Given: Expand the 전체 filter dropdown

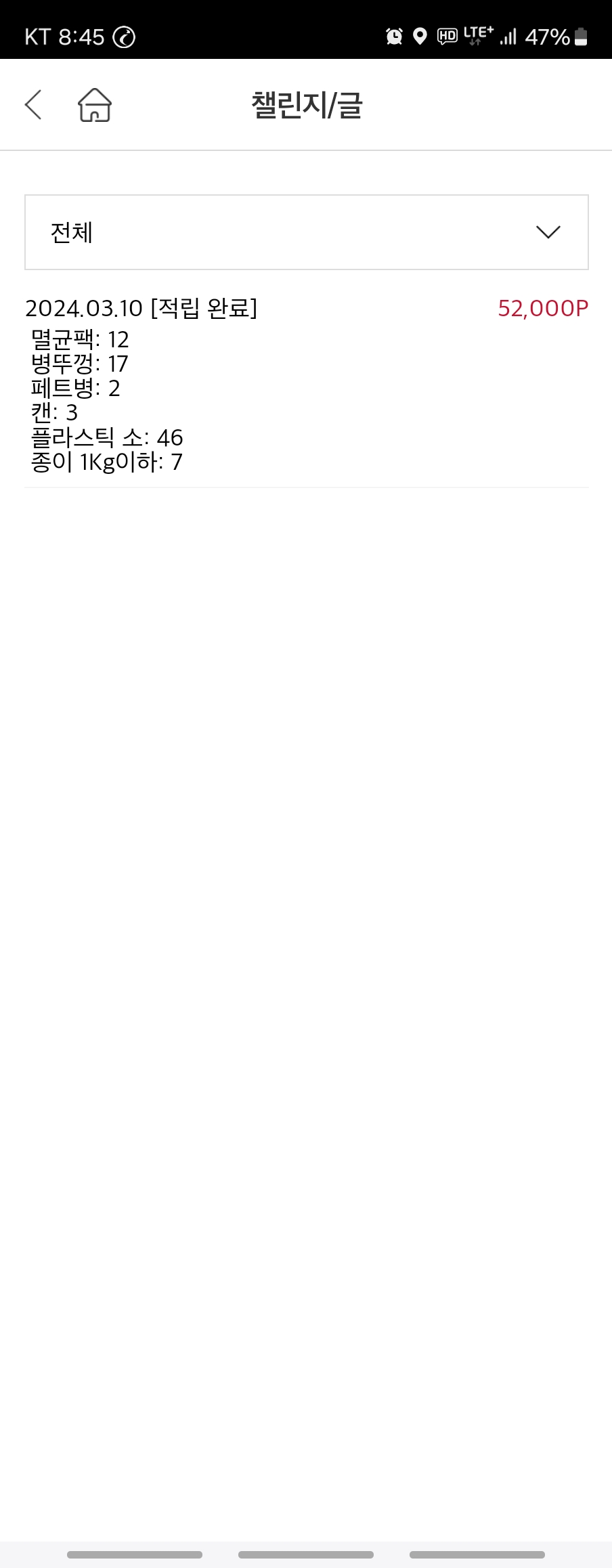Looking at the screenshot, I should (306, 232).
